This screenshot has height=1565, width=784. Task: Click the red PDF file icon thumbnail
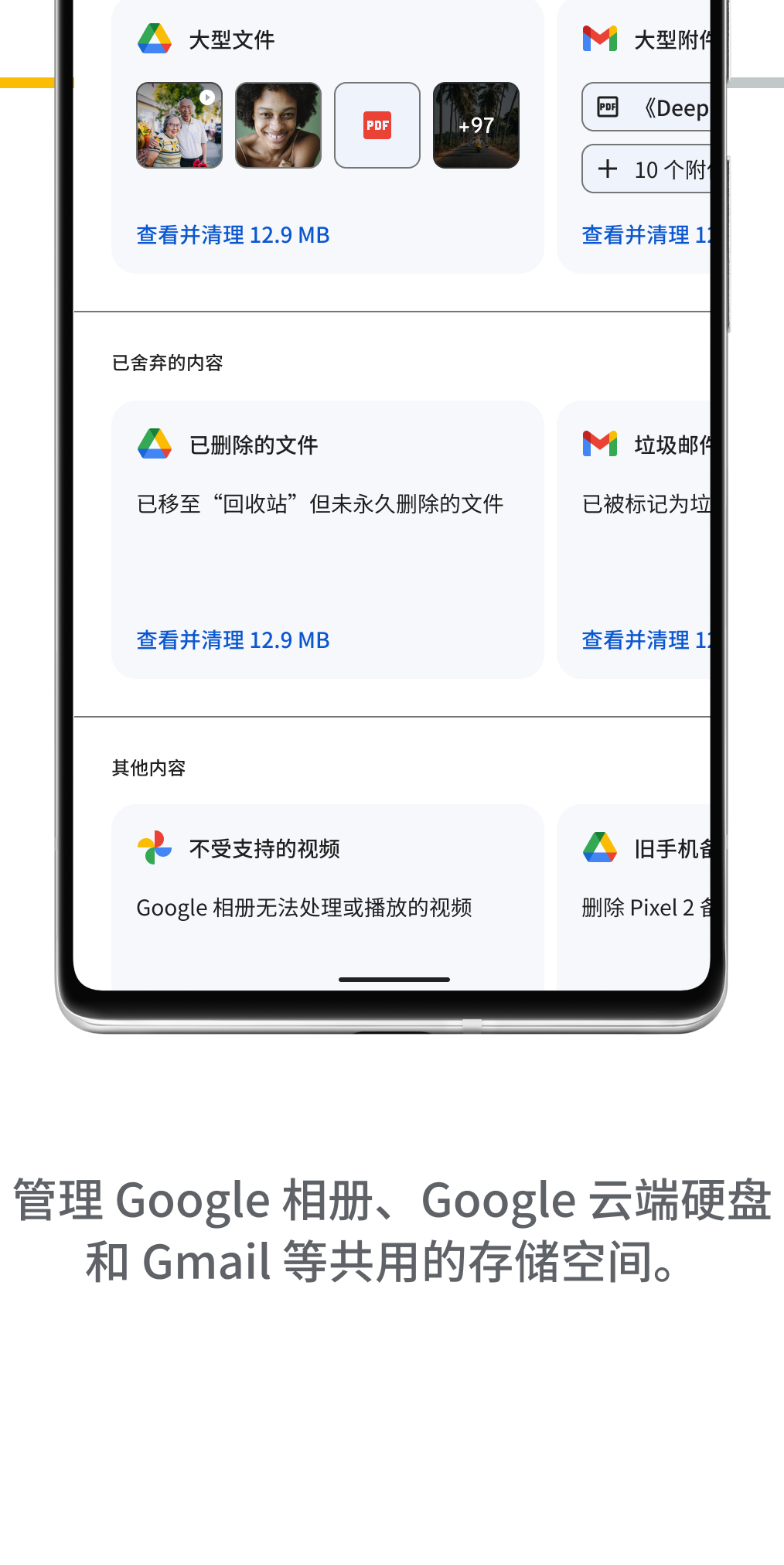[x=377, y=124]
